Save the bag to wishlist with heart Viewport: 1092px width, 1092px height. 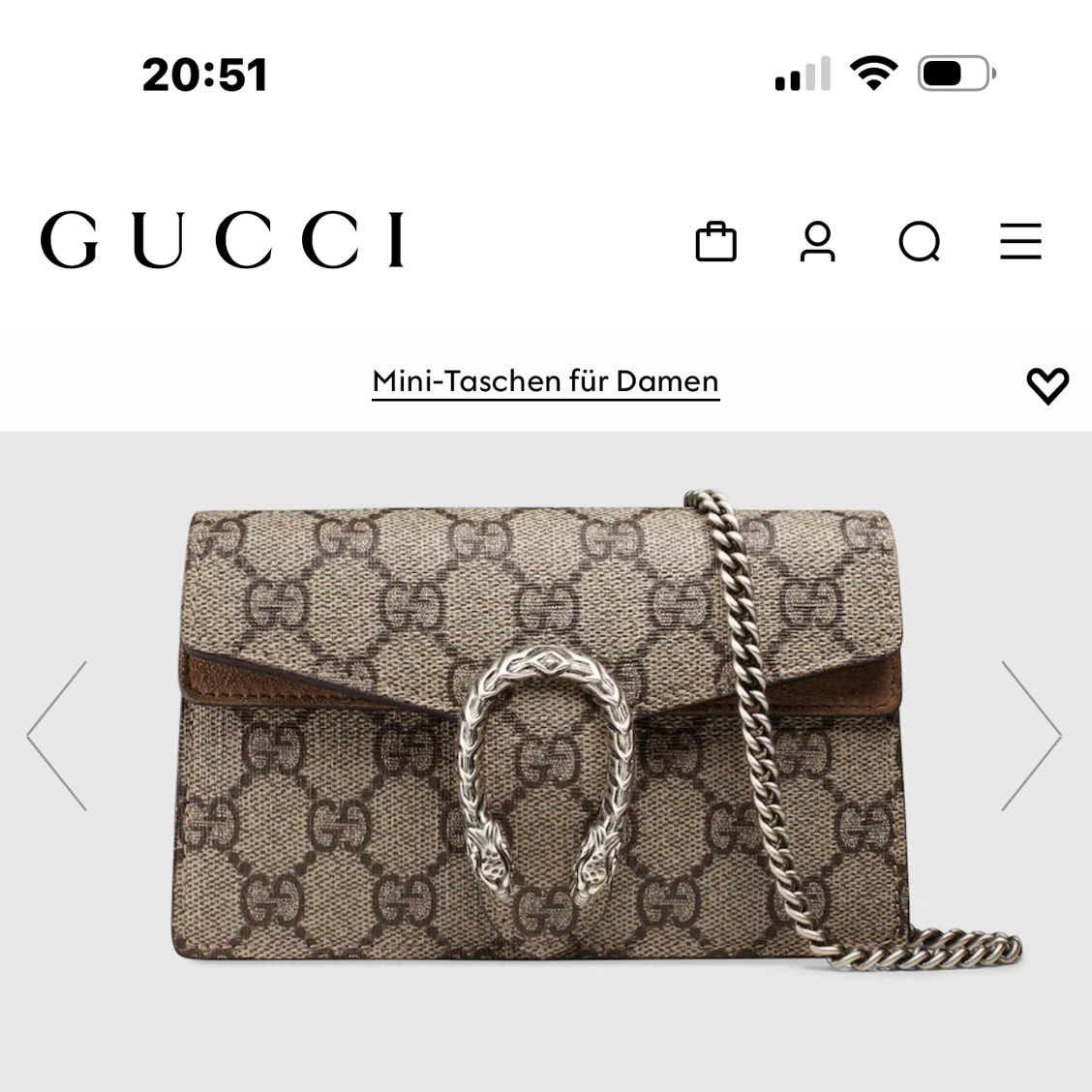pyautogui.click(x=1046, y=385)
